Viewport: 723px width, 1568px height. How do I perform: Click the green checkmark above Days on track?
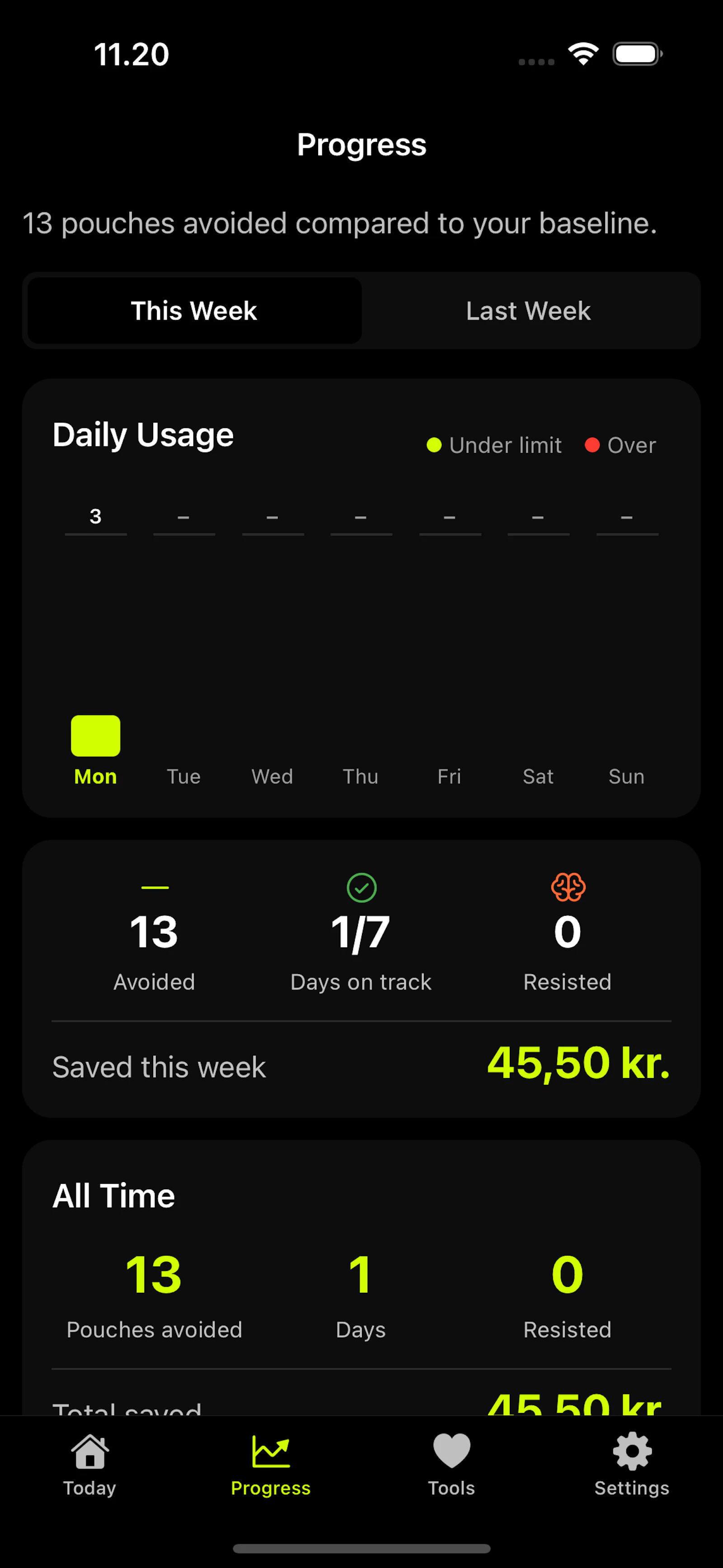tap(361, 886)
